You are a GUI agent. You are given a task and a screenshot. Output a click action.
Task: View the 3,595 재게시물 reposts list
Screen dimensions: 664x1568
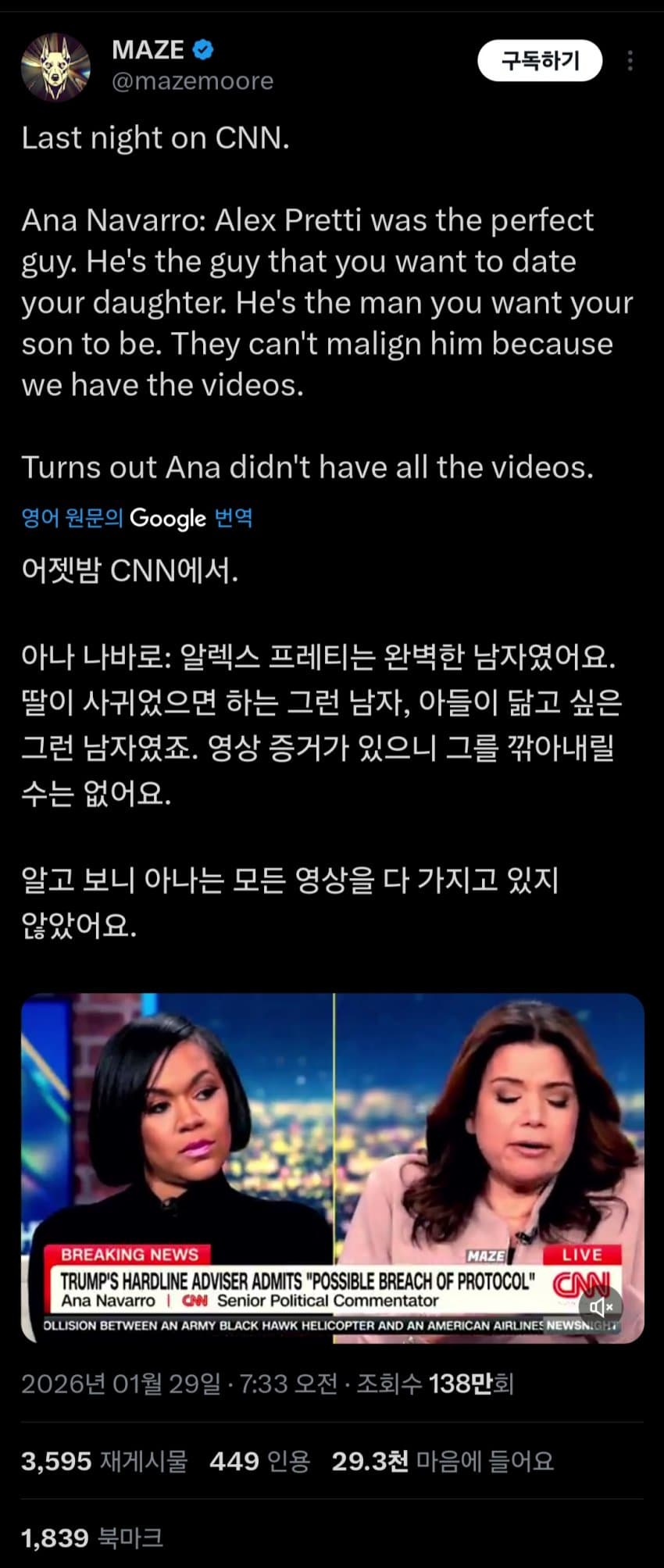coord(104,1461)
